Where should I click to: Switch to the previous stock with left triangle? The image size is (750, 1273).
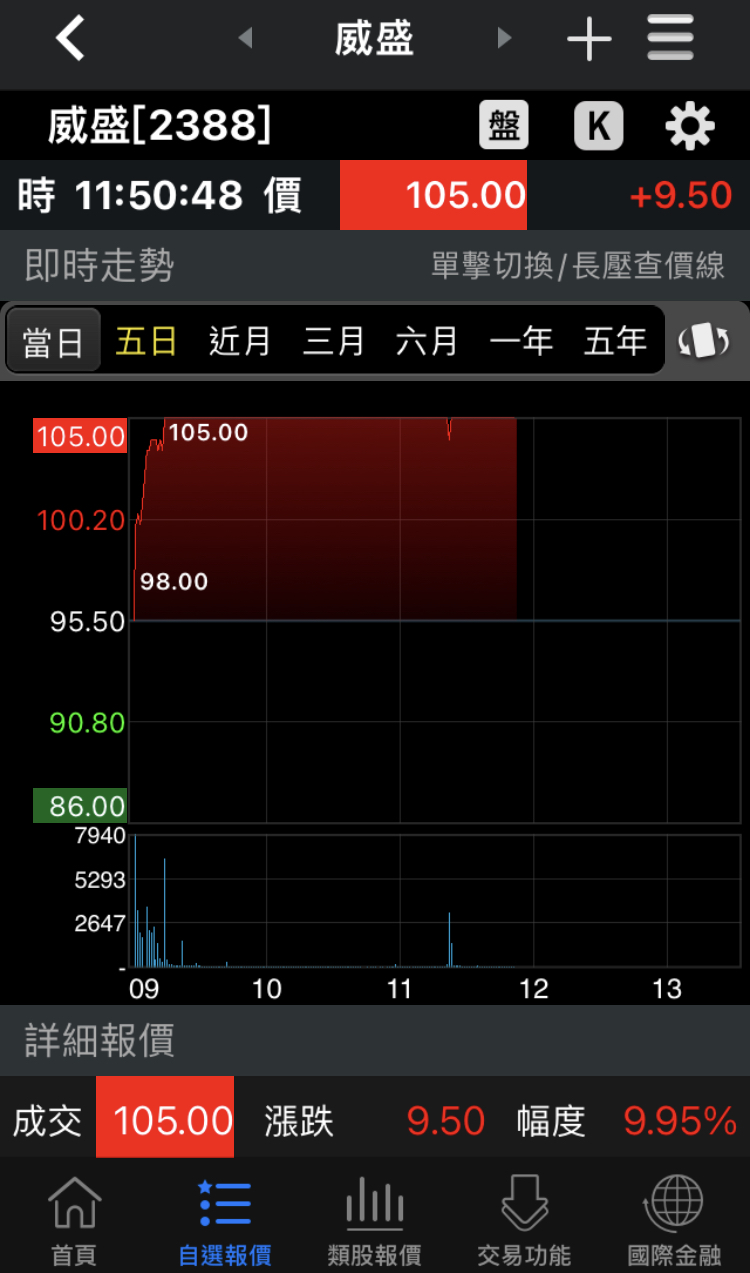pyautogui.click(x=245, y=39)
